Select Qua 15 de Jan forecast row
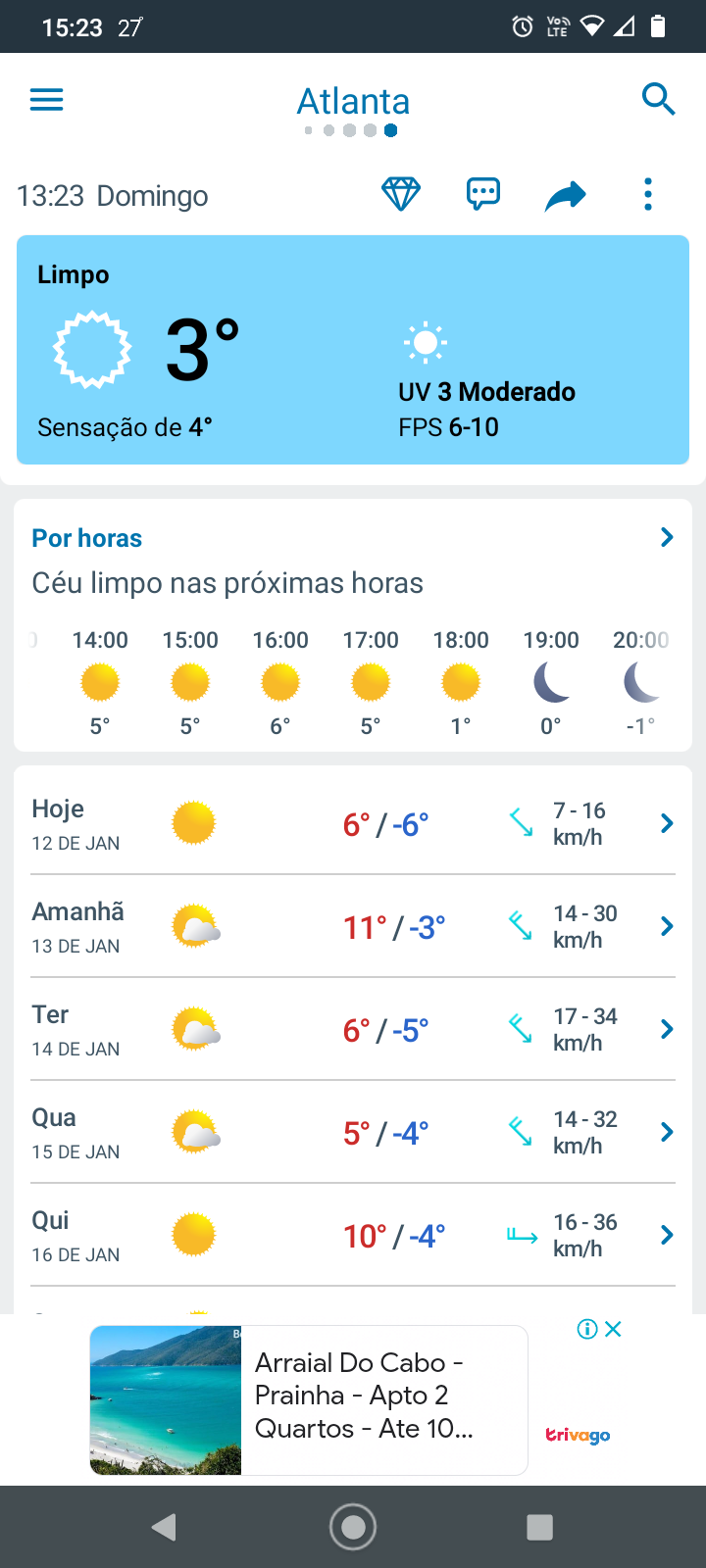Image resolution: width=706 pixels, height=1568 pixels. 353,1132
